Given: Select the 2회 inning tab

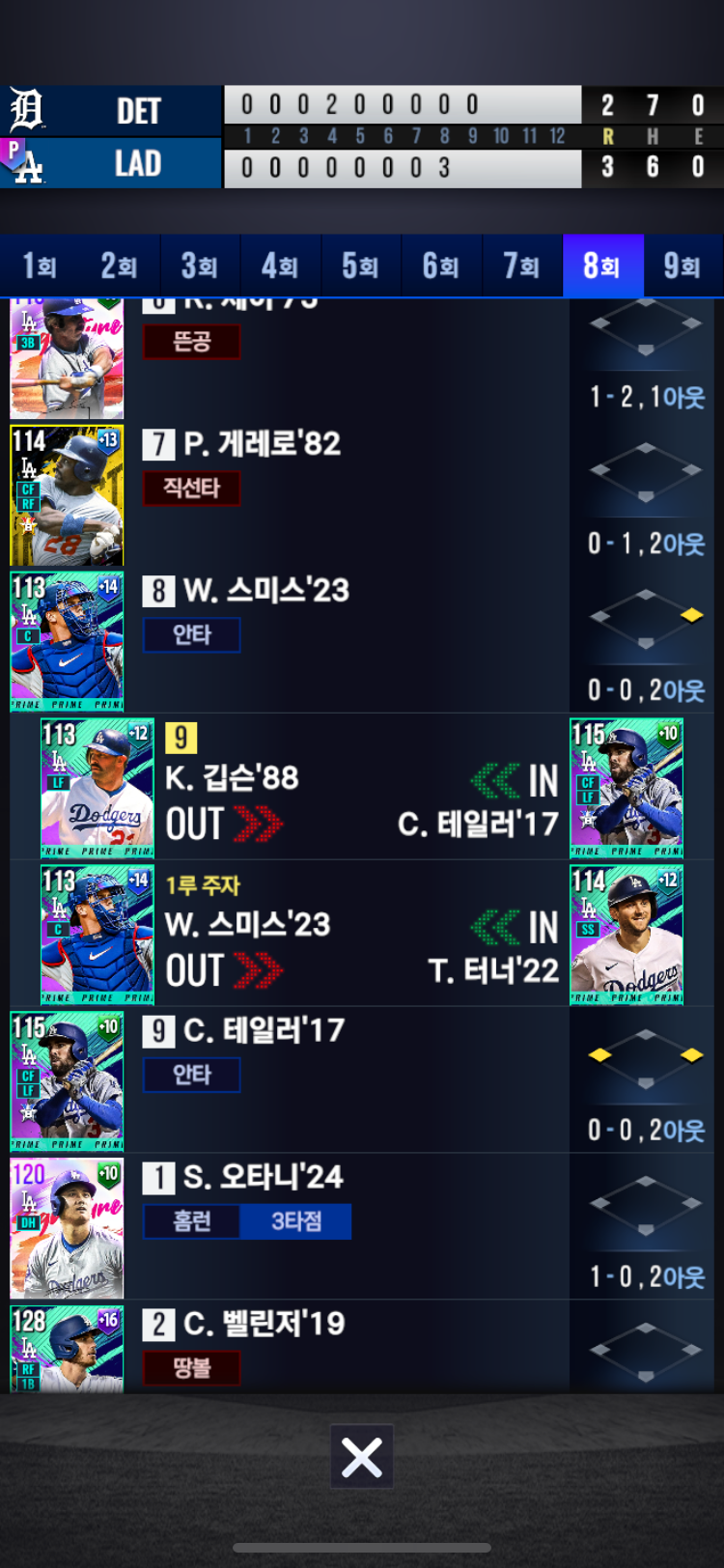Looking at the screenshot, I should point(120,266).
